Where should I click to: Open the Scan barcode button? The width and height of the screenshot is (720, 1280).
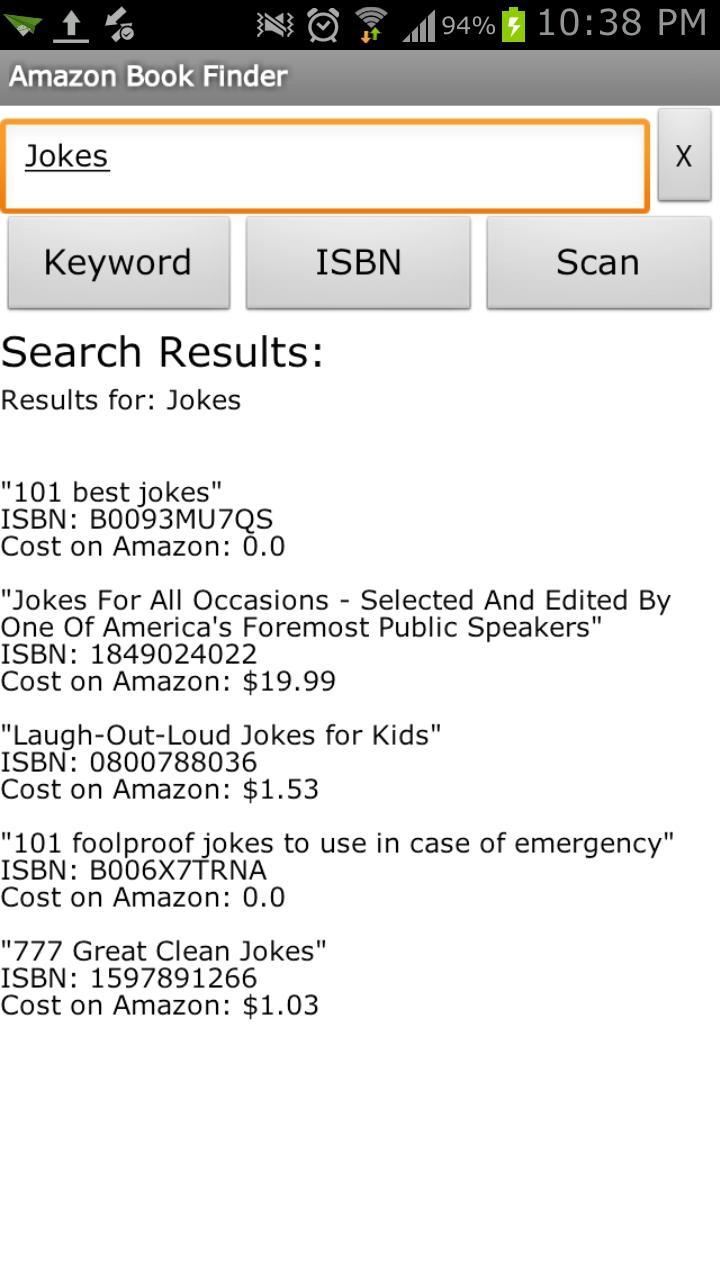(598, 262)
